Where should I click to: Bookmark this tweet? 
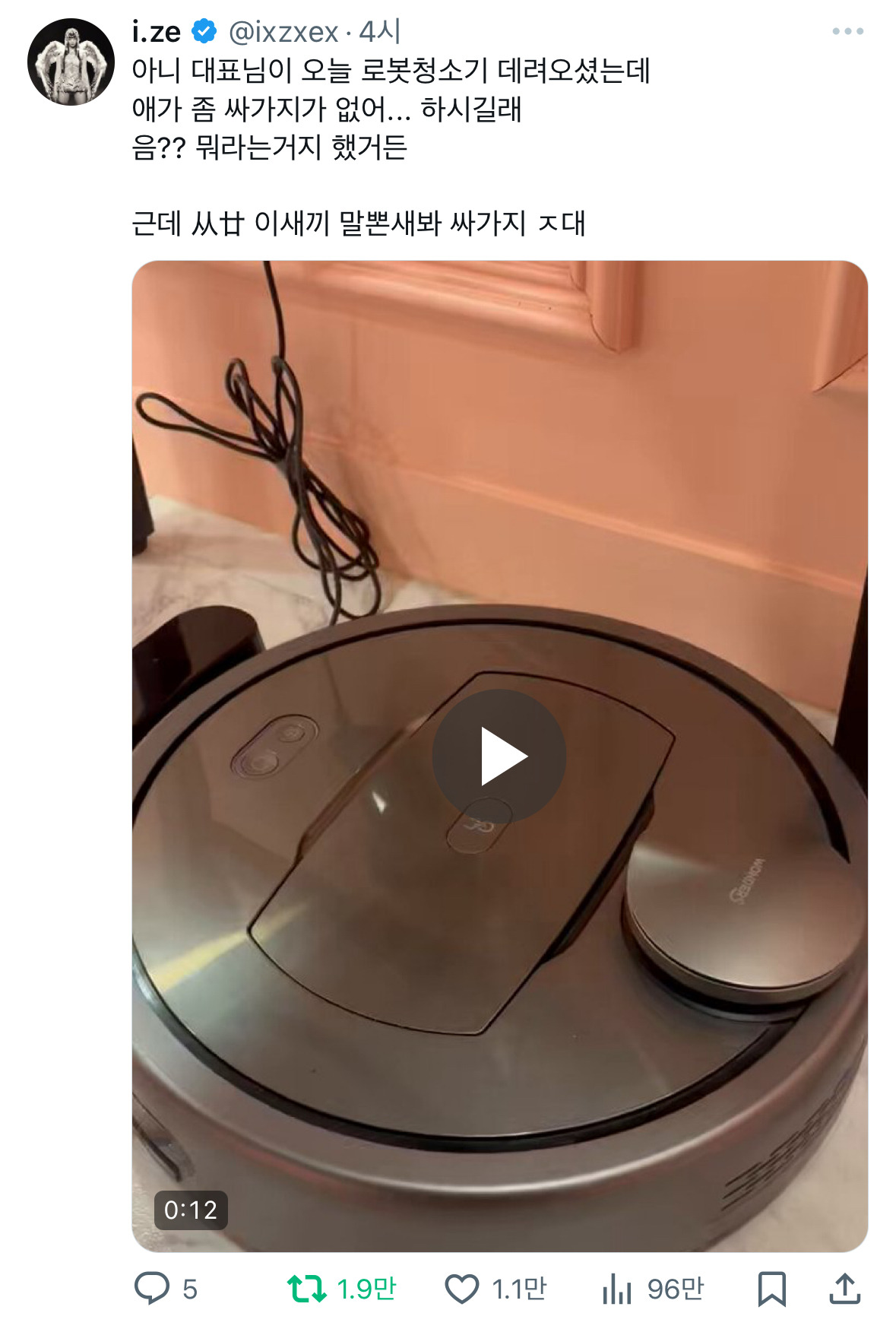pyautogui.click(x=771, y=1289)
